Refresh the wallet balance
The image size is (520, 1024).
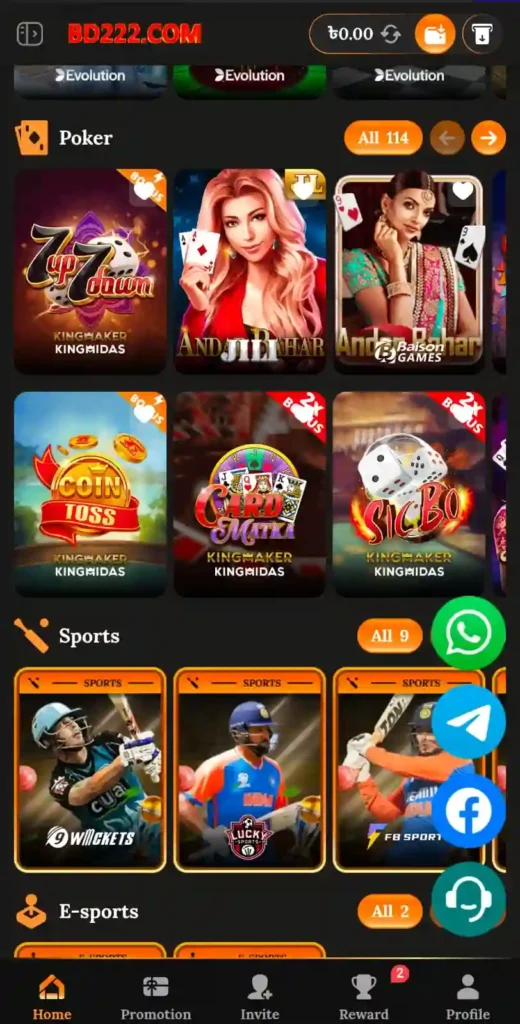(391, 34)
